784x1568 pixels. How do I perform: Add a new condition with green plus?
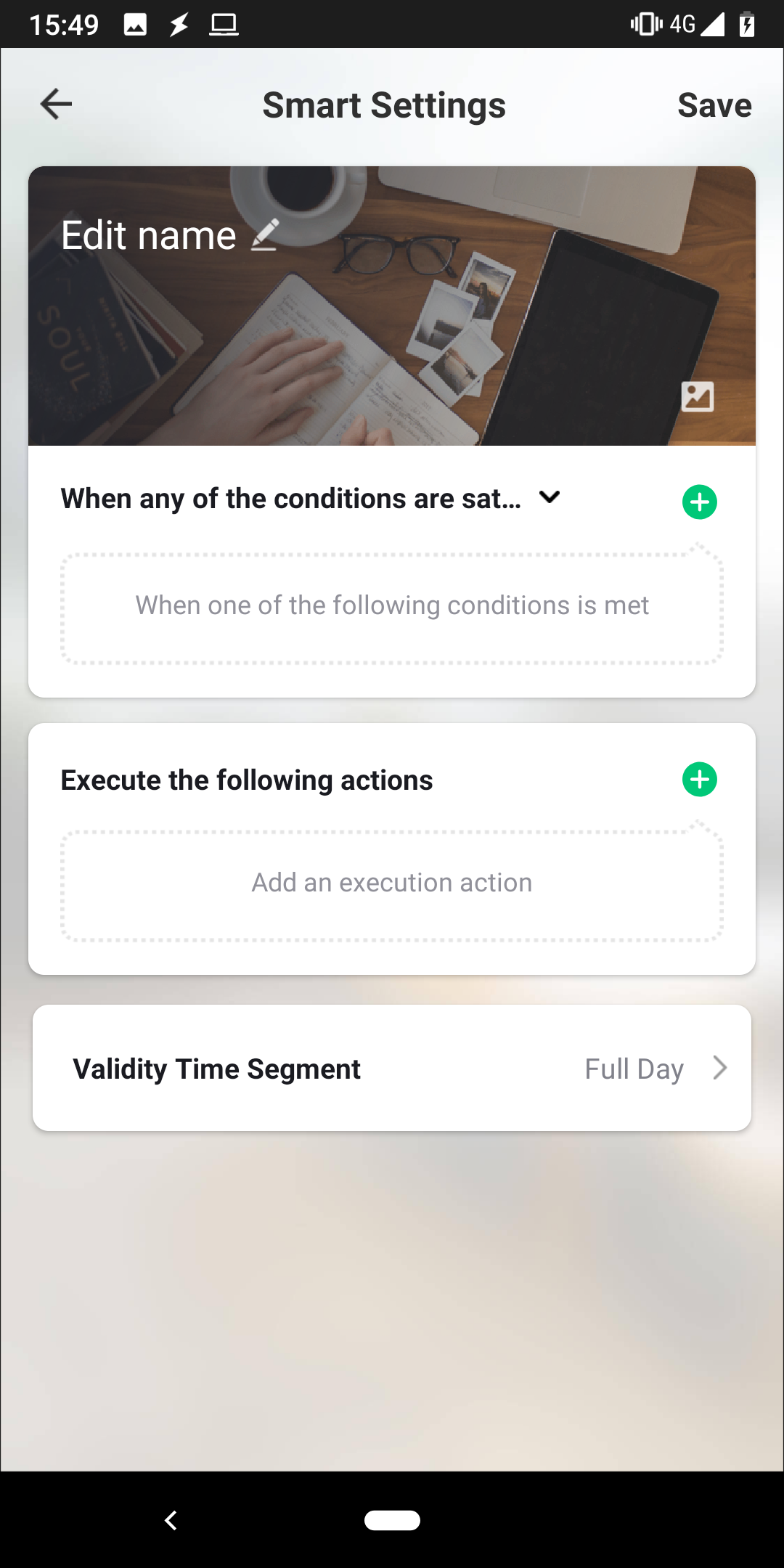[x=700, y=502]
